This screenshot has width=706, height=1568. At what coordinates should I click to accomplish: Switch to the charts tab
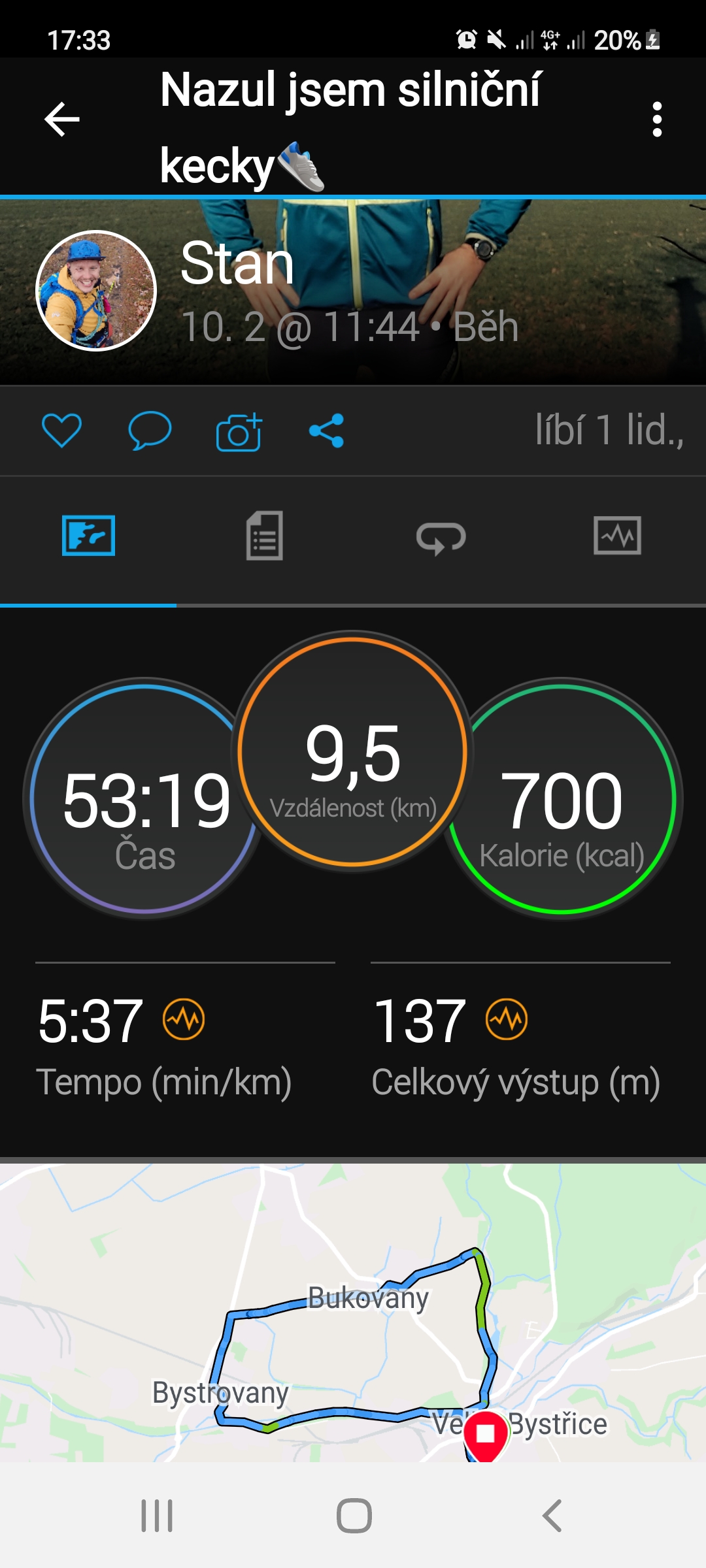[617, 536]
